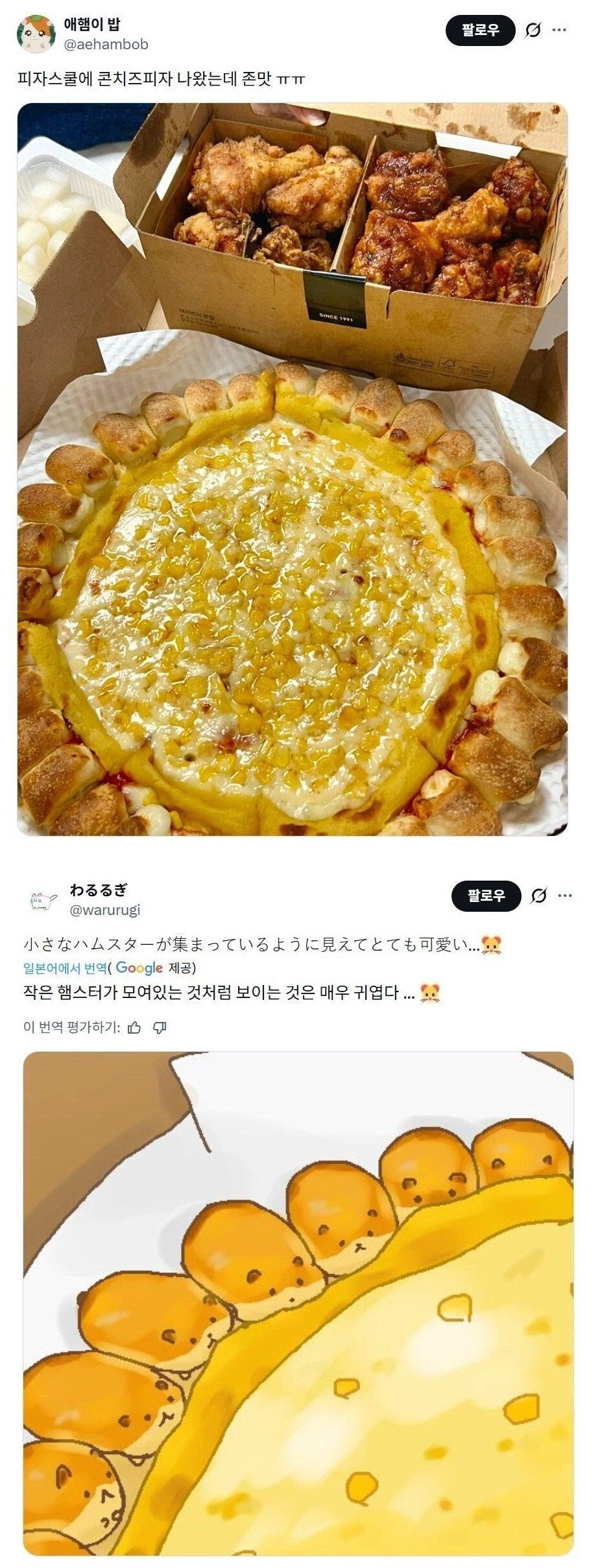Image resolution: width=602 pixels, height=1568 pixels.
Task: Open the hamster pizza illustration
Action: pos(298,1303)
